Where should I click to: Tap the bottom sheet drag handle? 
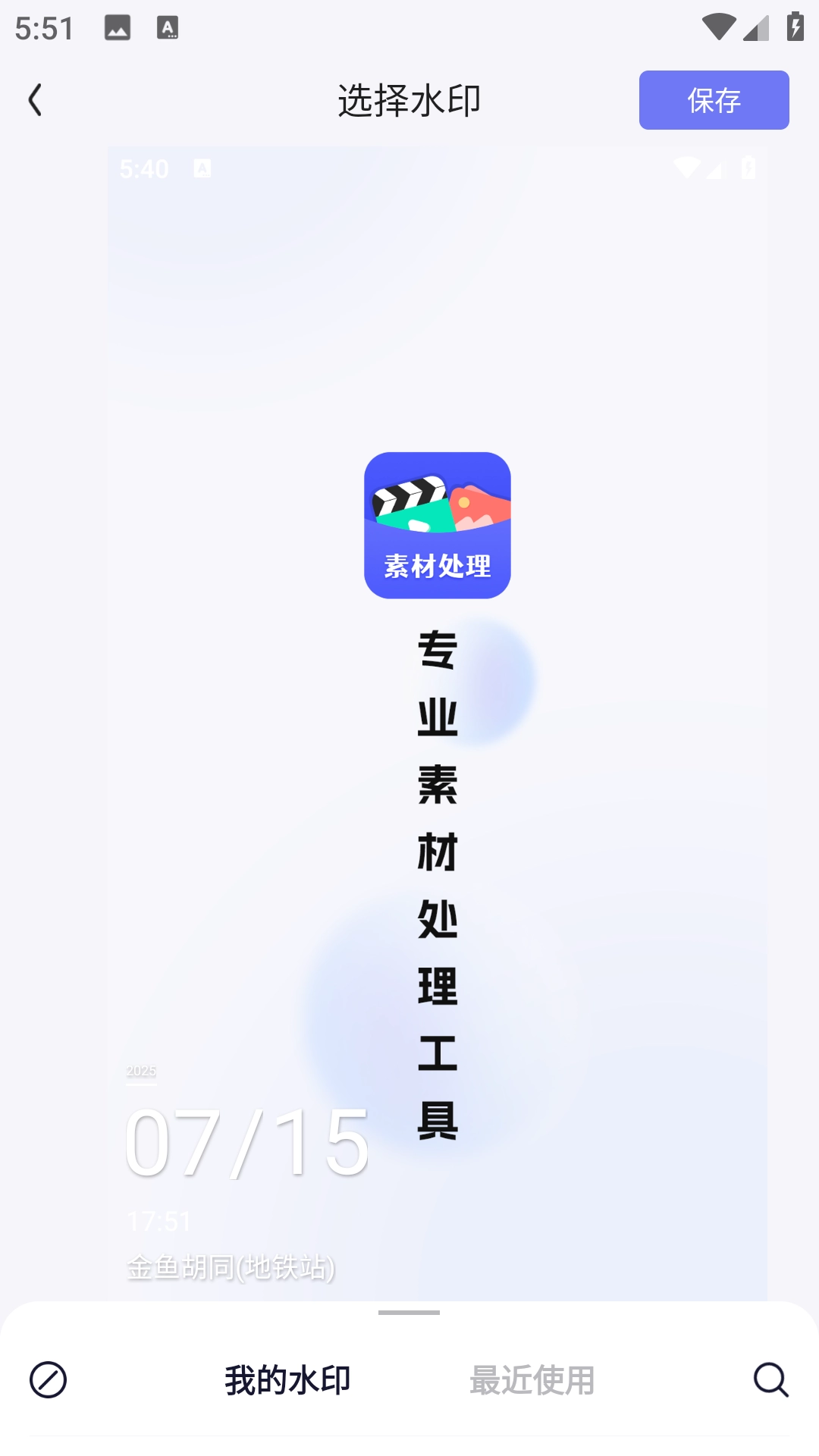409,1313
